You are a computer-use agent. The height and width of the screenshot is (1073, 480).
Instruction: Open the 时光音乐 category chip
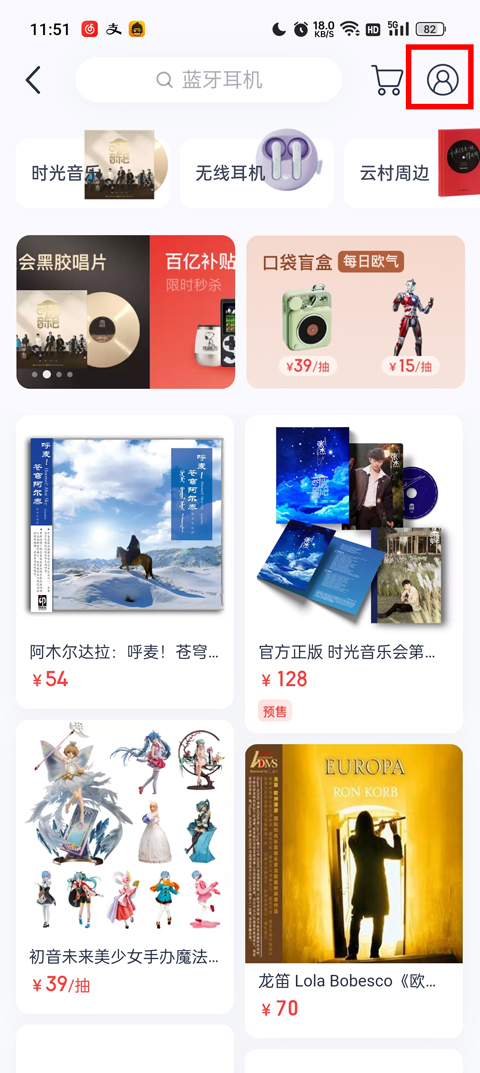tap(92, 172)
